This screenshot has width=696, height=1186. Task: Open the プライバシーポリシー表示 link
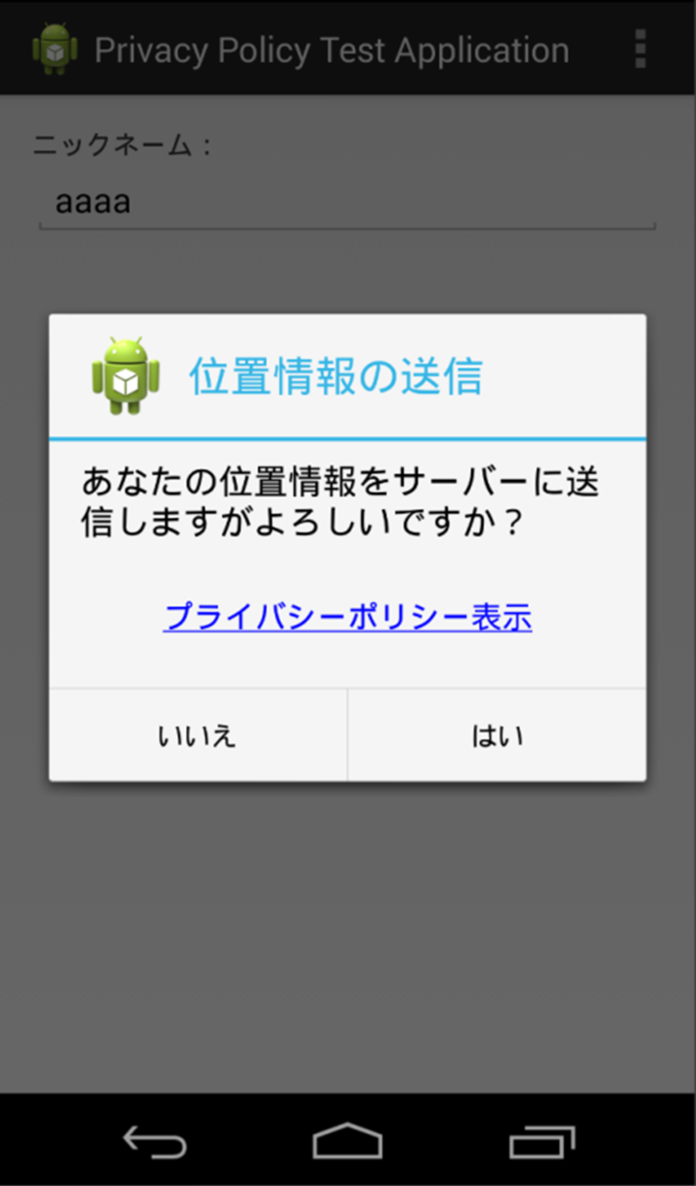tap(347, 617)
